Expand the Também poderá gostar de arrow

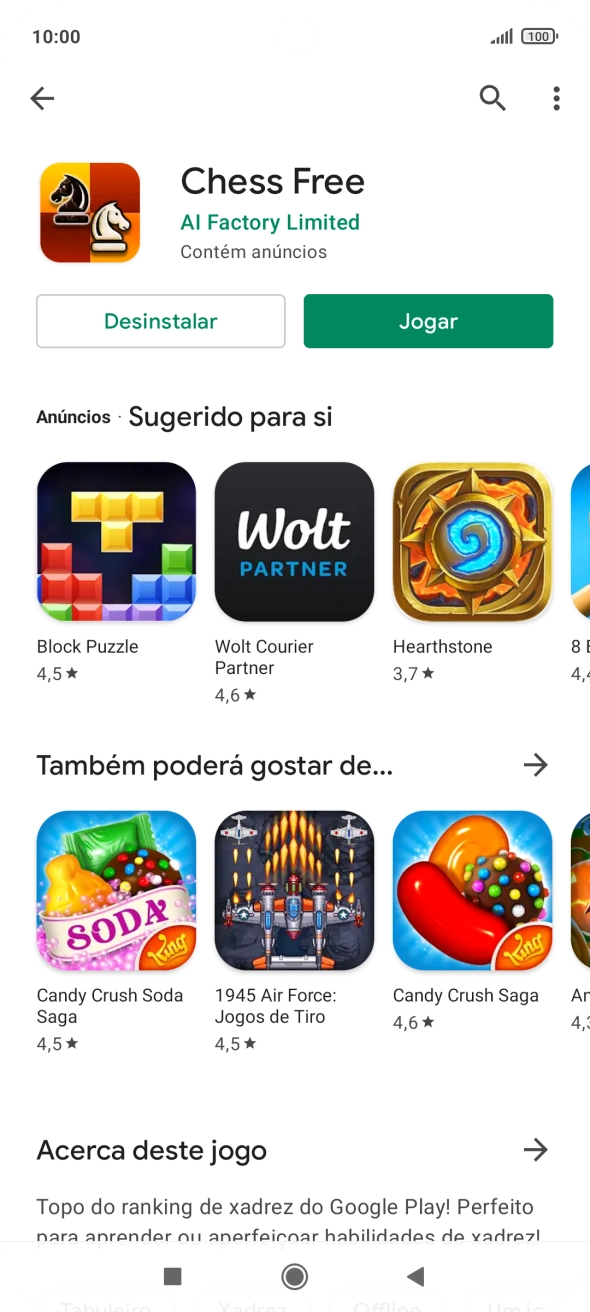pyautogui.click(x=536, y=765)
